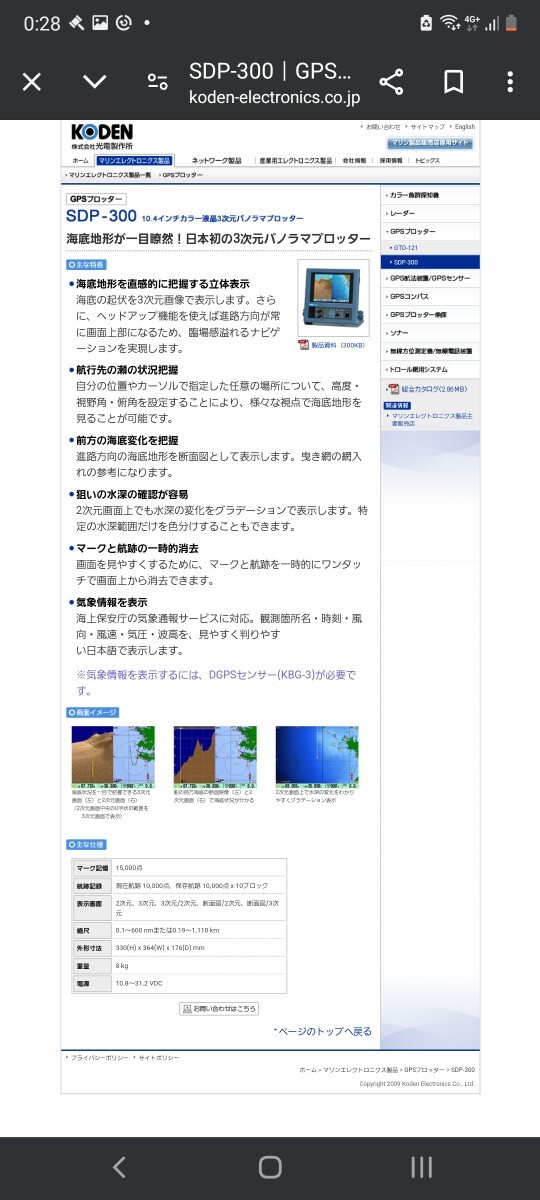Screen dimensions: 540x1200
Task: Bookmark this page
Action: pos(453,82)
